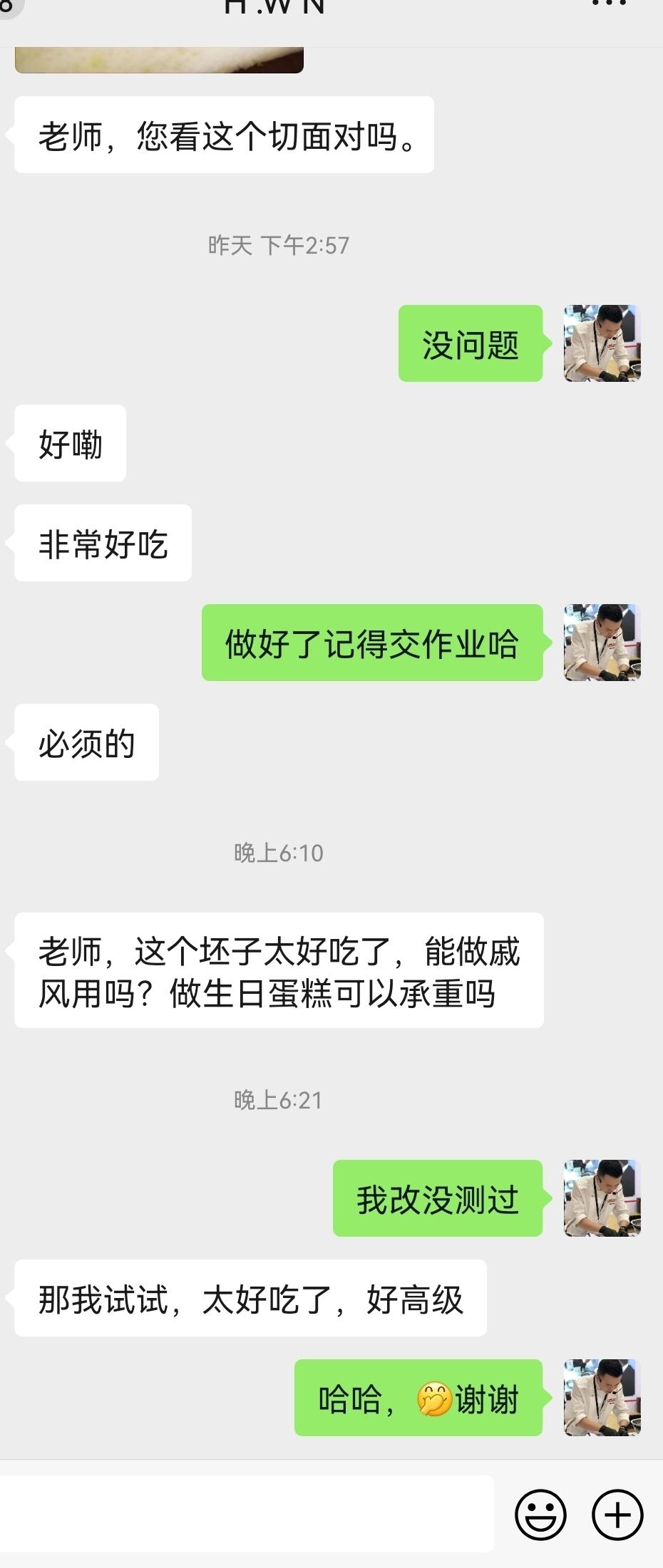Viewport: 663px width, 1568px height.
Task: Tap the avatar beside 哈哈，谢谢
Action: click(x=602, y=1398)
